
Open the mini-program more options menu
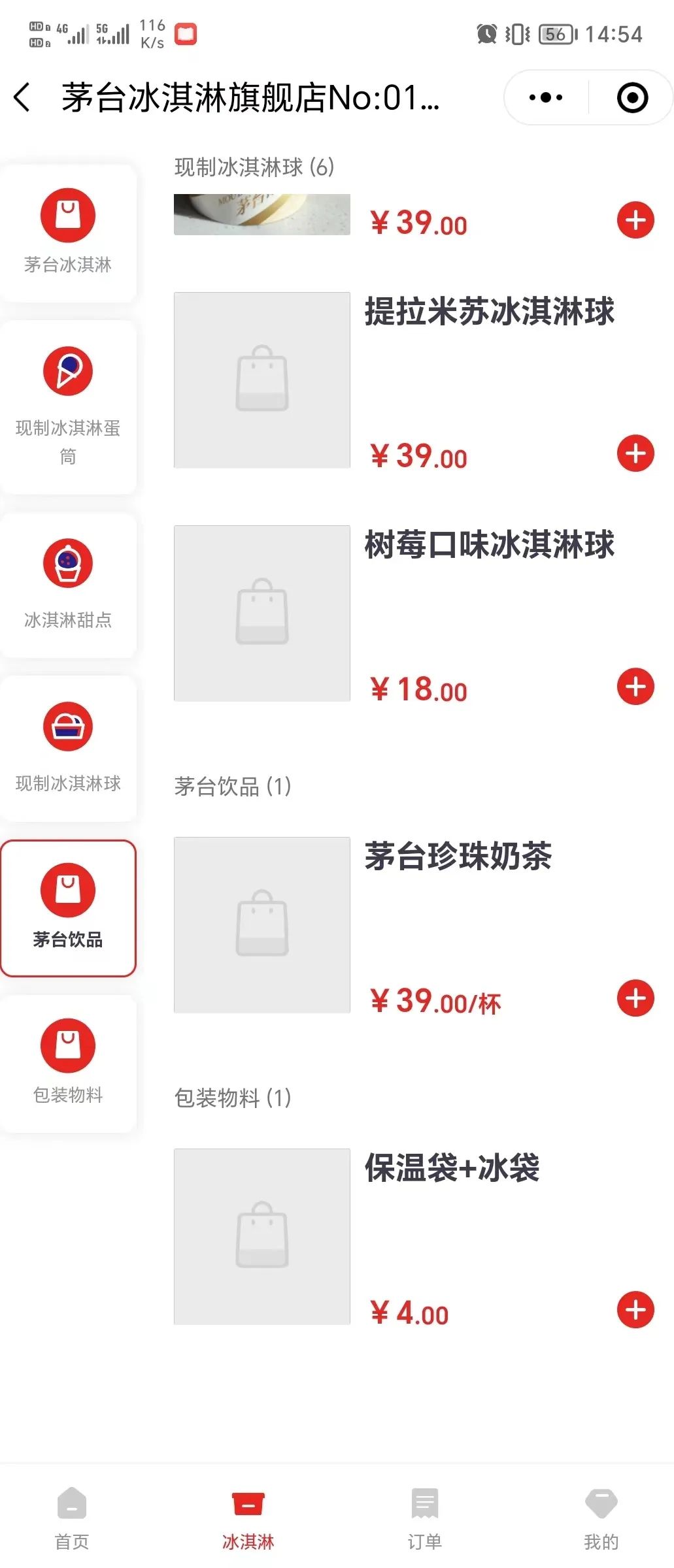[x=545, y=97]
